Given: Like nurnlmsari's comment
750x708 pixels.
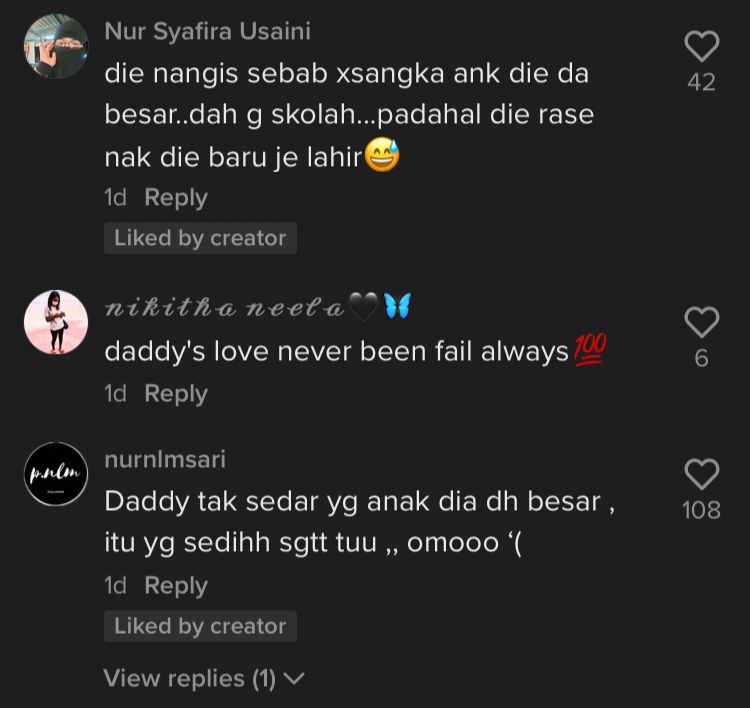Looking at the screenshot, I should pyautogui.click(x=701, y=475).
